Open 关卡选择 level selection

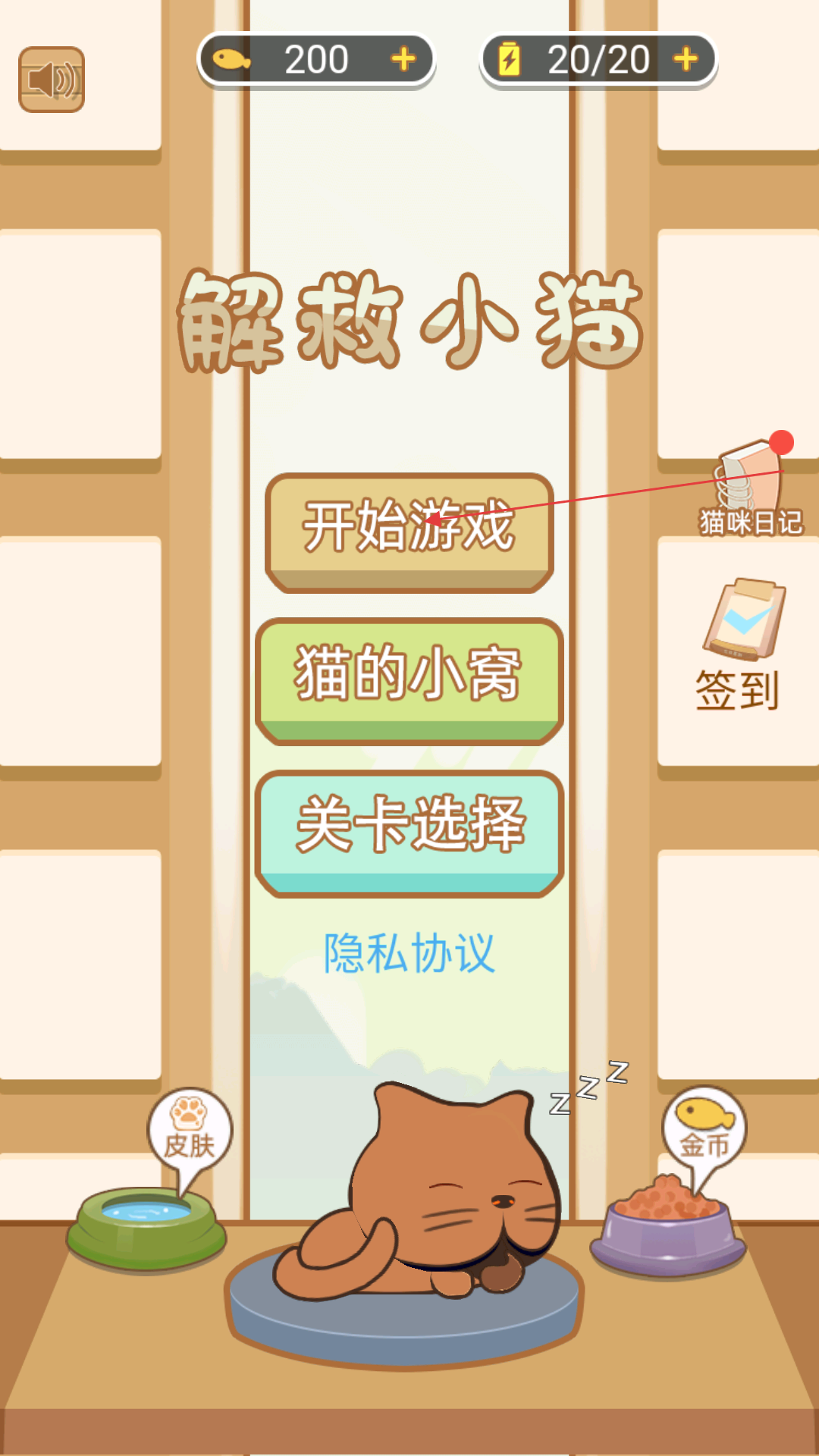point(409,833)
